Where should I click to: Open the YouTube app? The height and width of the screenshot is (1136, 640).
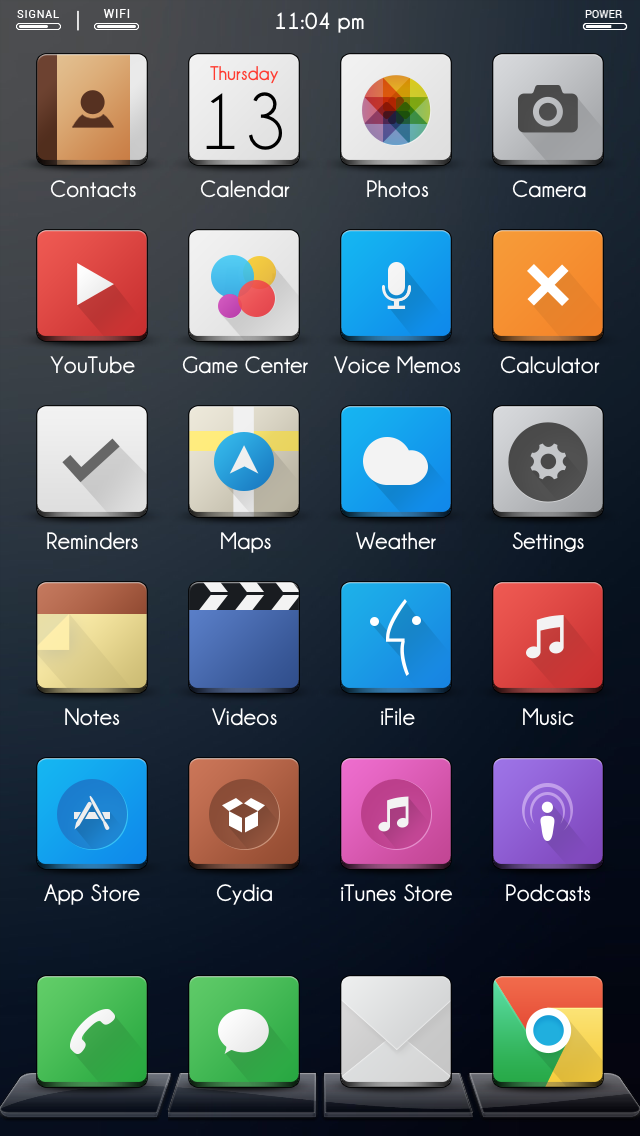click(92, 284)
